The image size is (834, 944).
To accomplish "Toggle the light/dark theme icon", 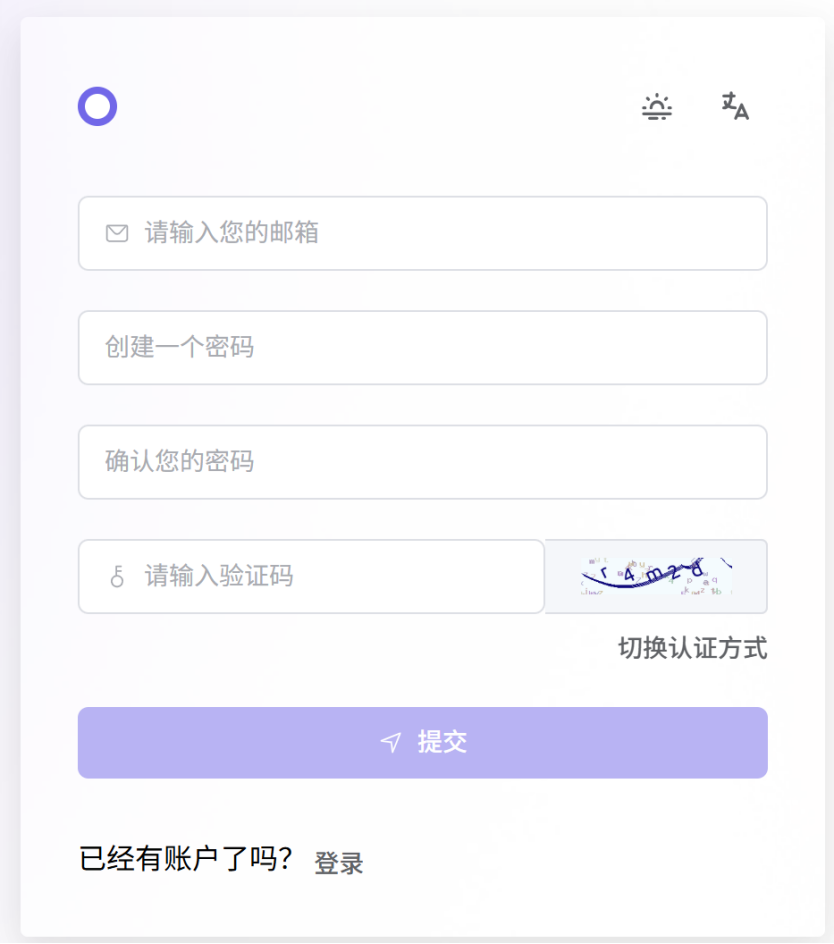I will coord(656,107).
